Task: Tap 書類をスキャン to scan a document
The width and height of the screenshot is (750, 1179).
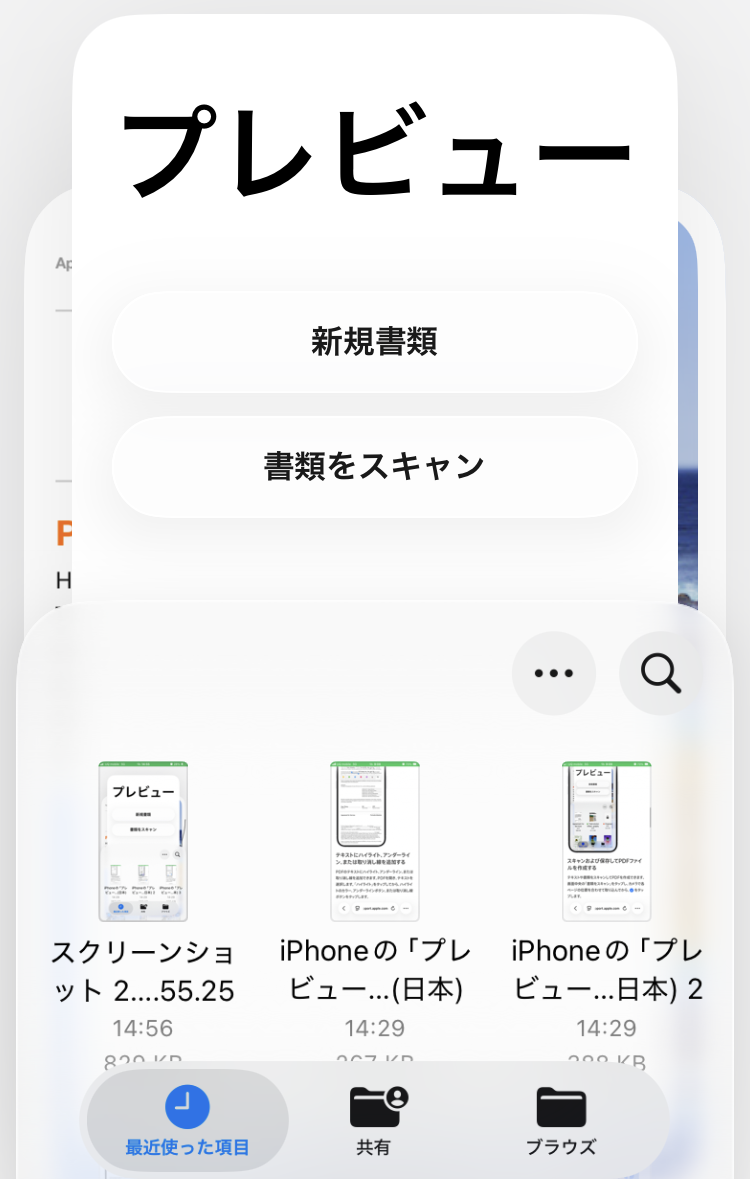Action: coord(374,466)
